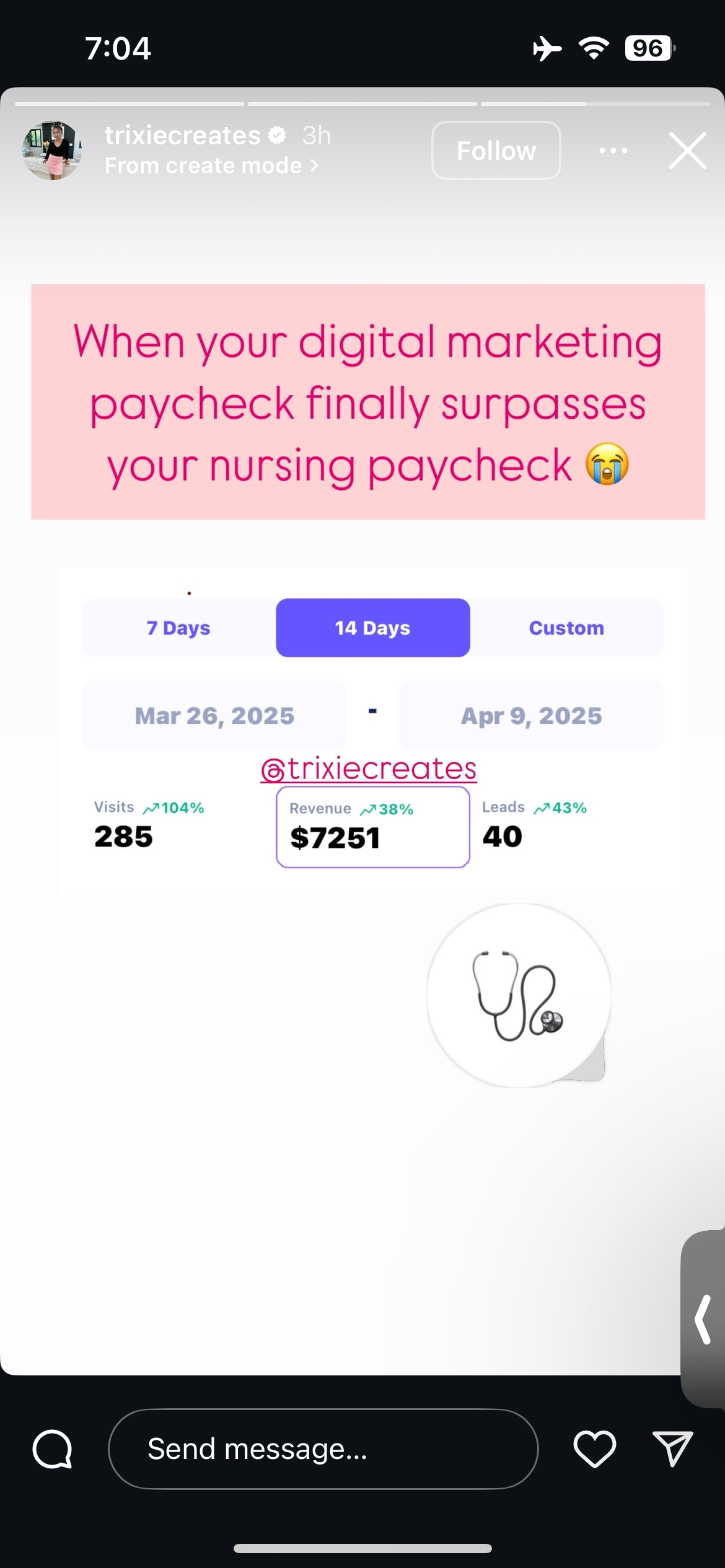Close the story viewer
The width and height of the screenshot is (725, 1568).
point(687,150)
